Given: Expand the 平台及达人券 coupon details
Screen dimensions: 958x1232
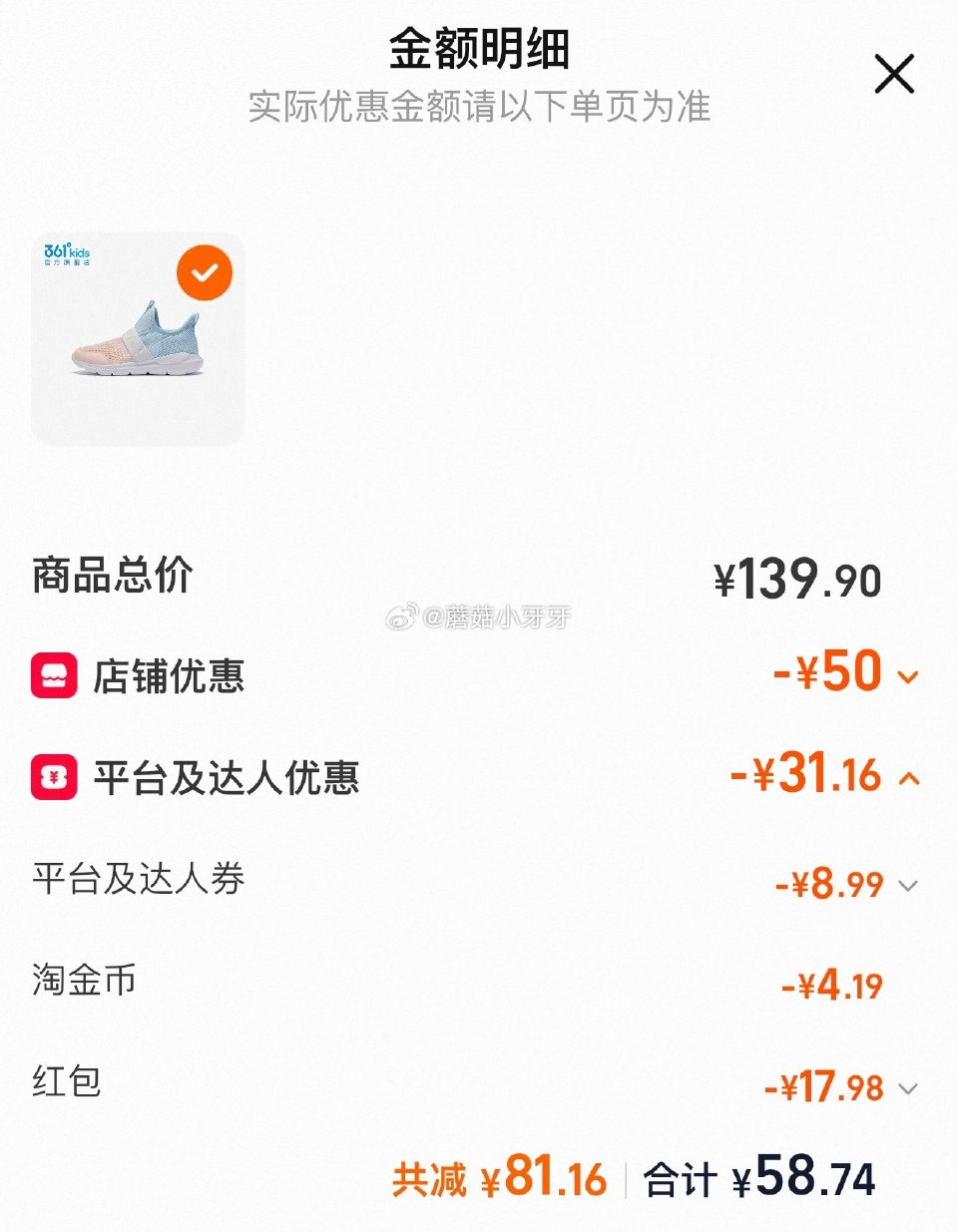Looking at the screenshot, I should coord(907,885).
